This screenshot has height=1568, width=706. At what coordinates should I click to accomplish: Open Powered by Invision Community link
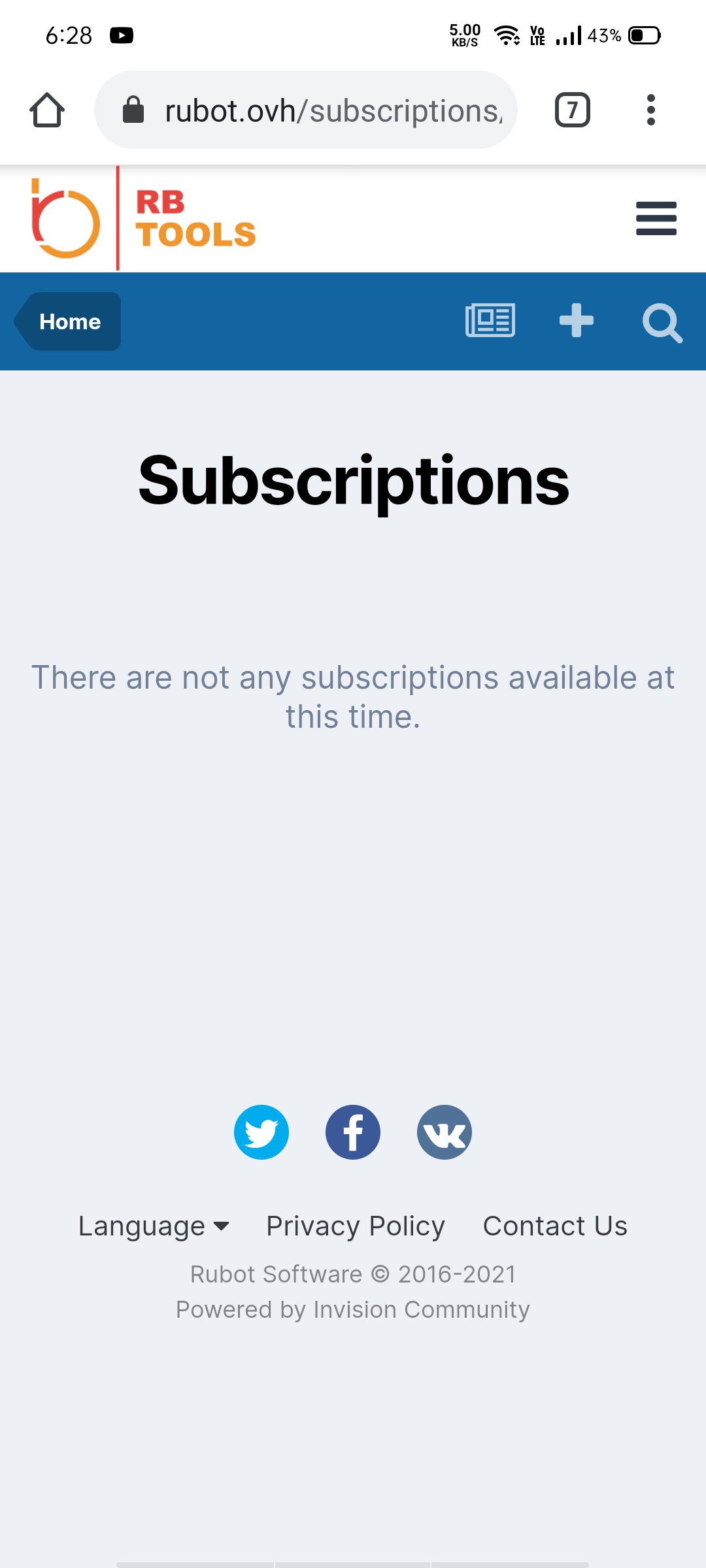(353, 1310)
